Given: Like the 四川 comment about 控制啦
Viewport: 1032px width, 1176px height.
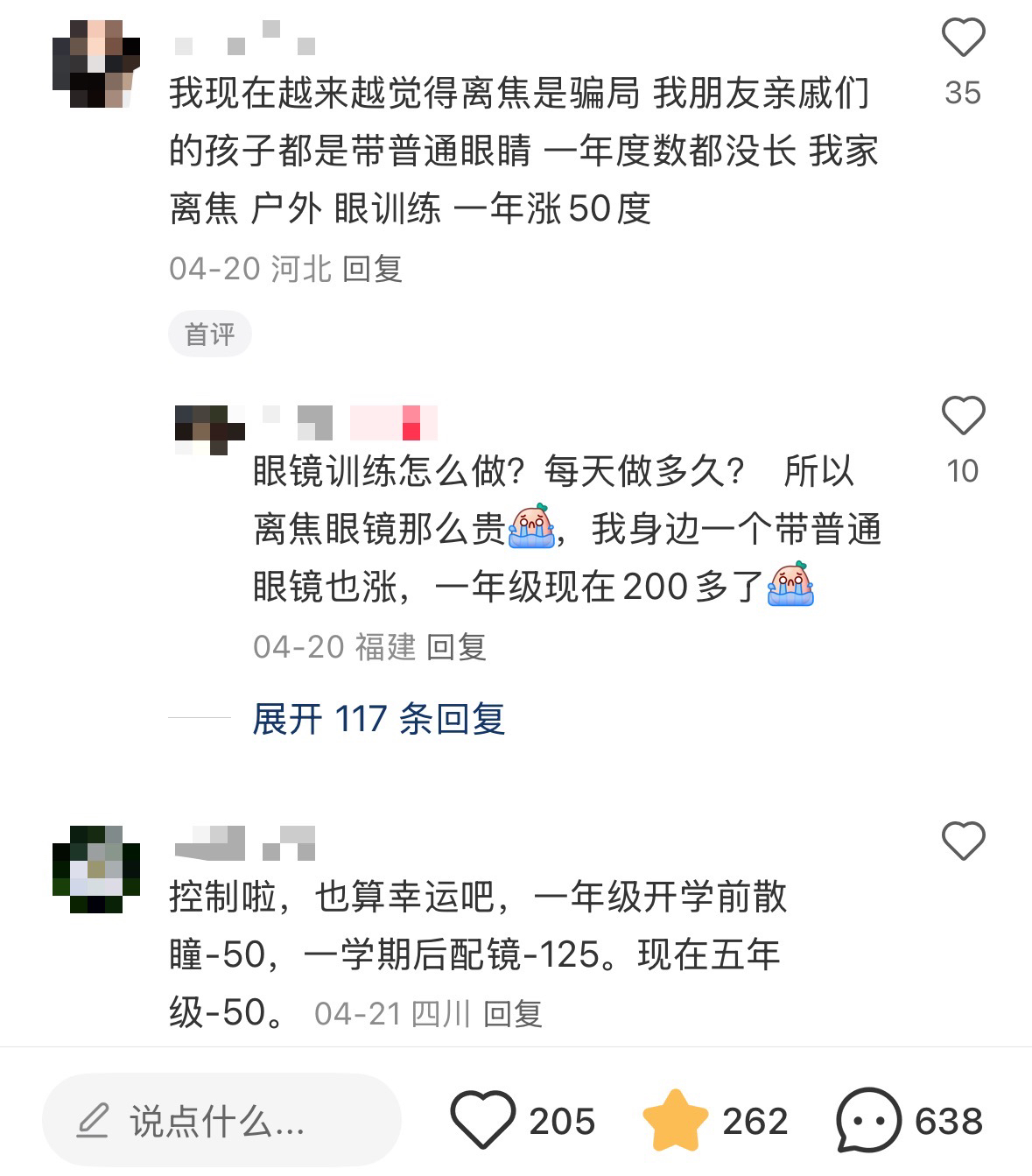Looking at the screenshot, I should pos(963,841).
